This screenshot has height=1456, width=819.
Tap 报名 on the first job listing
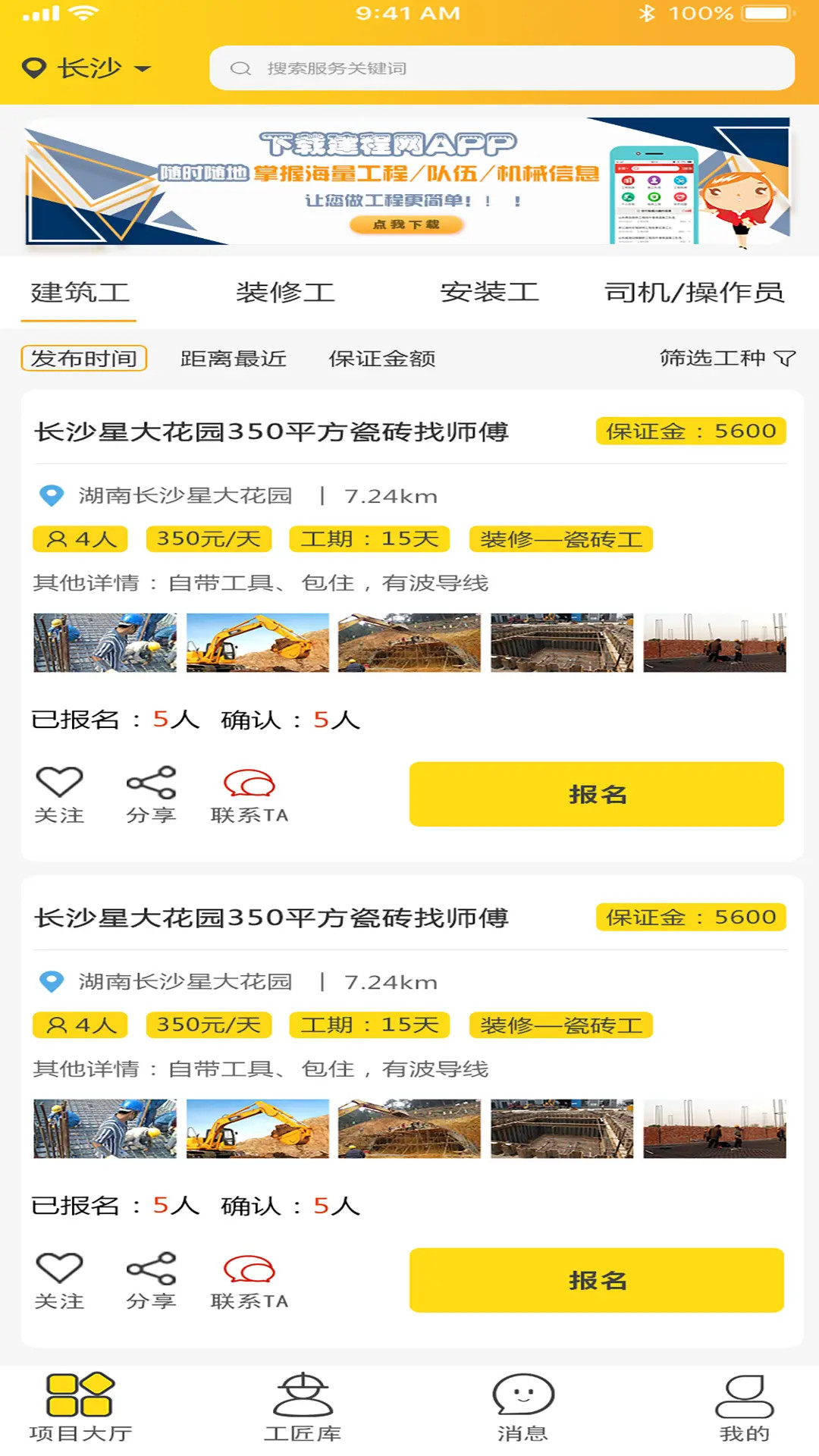tap(598, 794)
